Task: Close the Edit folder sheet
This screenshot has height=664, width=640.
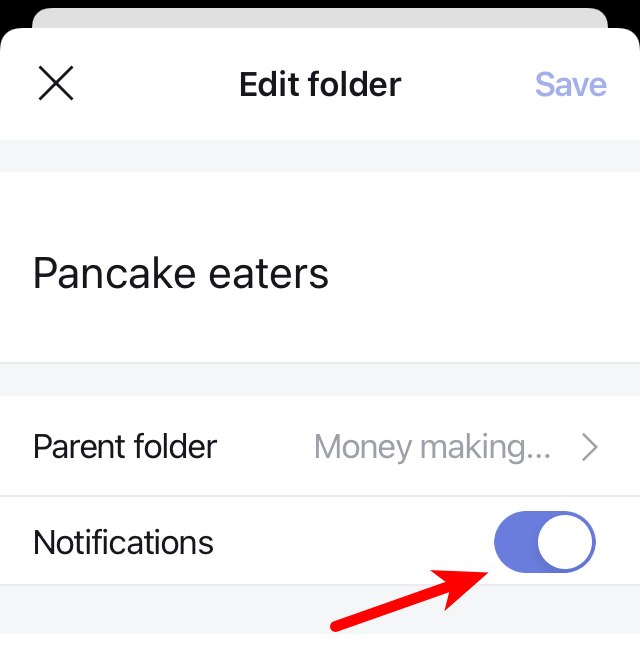Action: pos(56,84)
